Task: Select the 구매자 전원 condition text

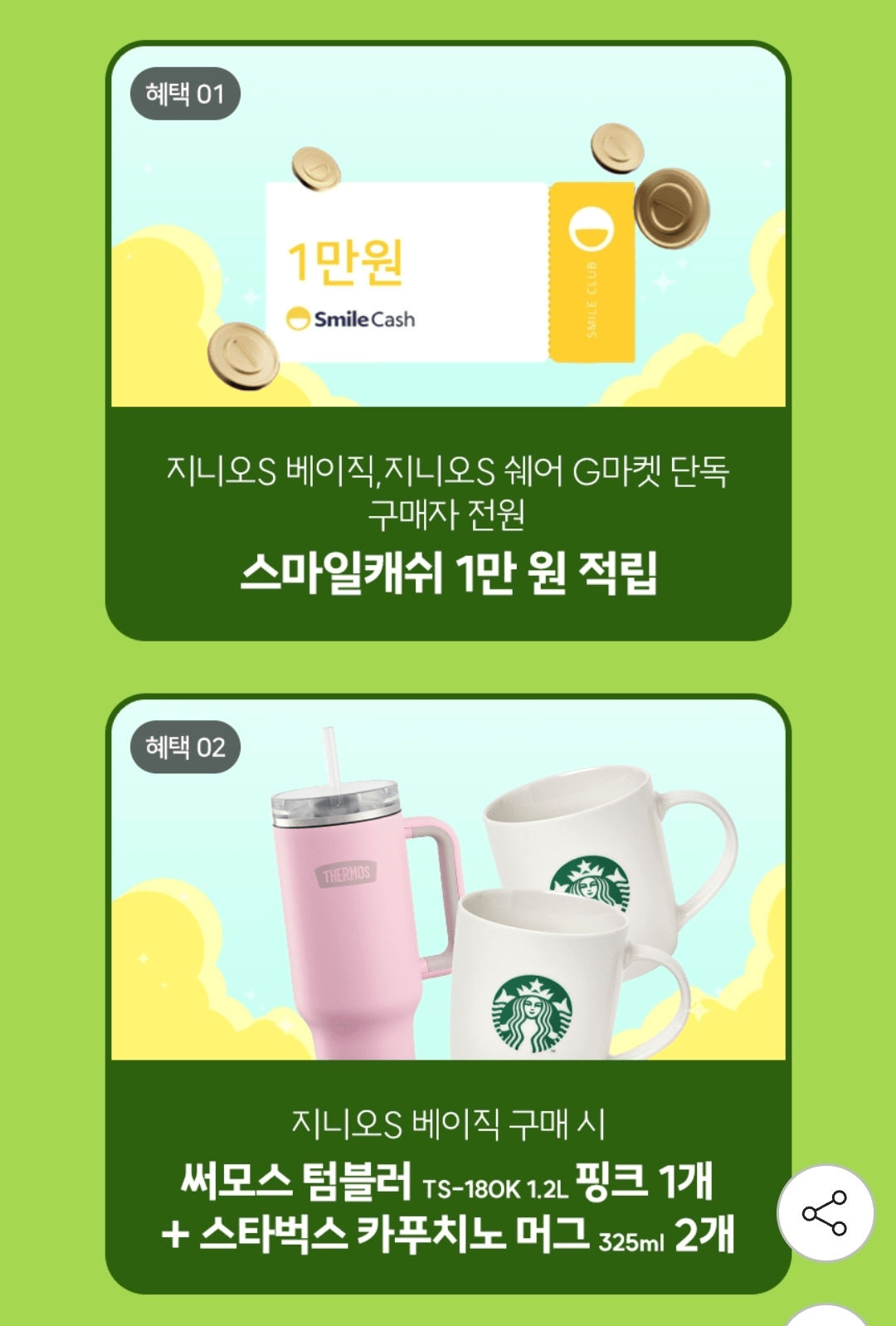Action: pos(448,512)
